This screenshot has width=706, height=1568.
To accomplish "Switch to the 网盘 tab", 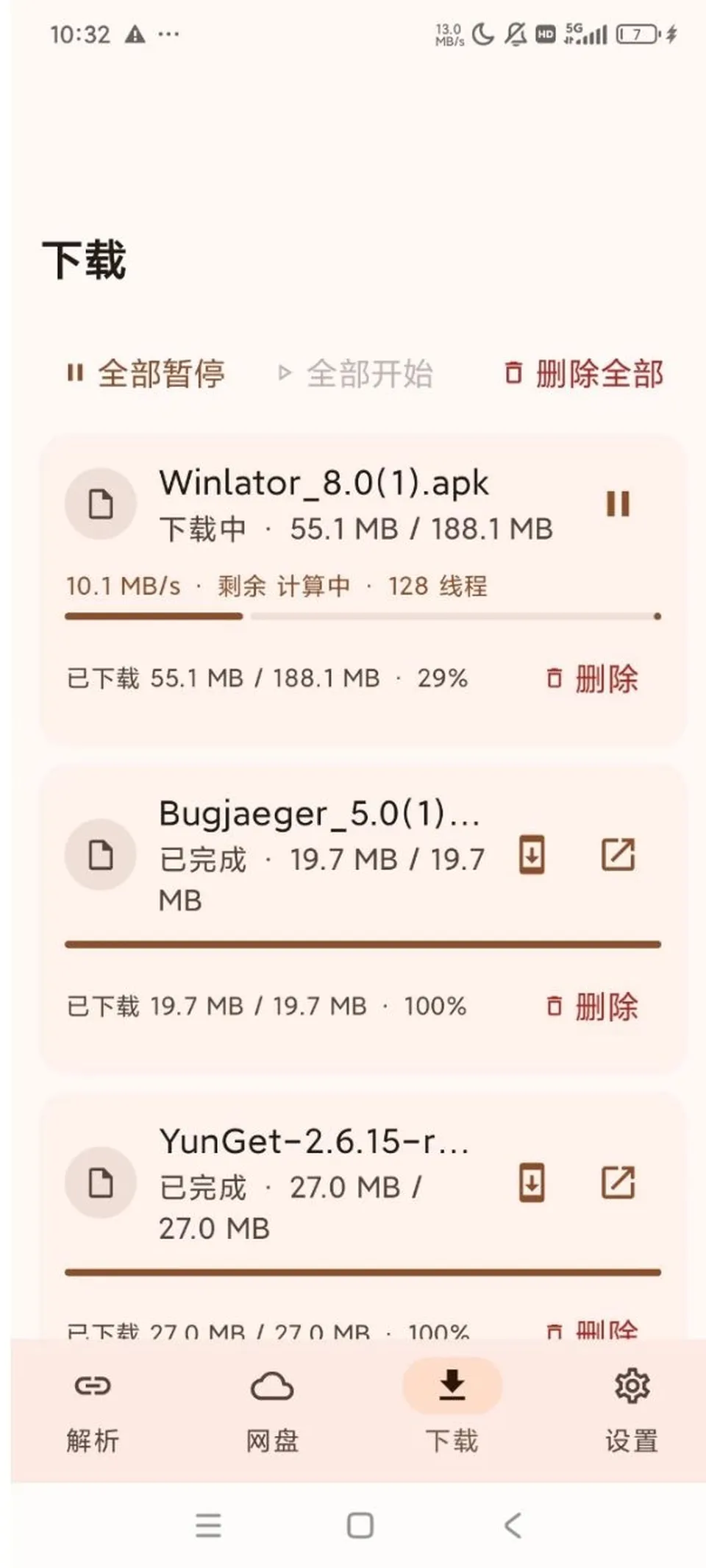I will coord(272,1411).
